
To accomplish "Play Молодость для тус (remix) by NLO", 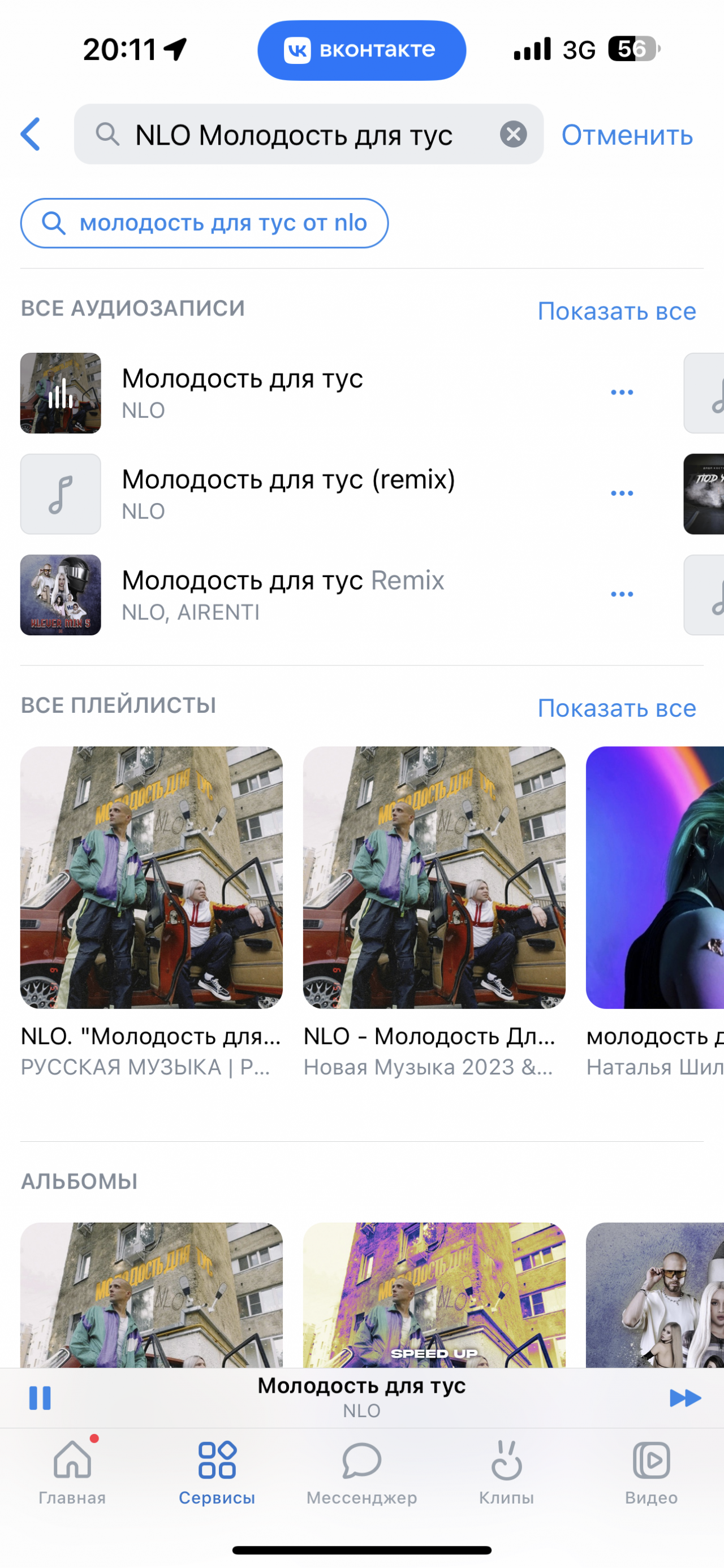I will [287, 493].
